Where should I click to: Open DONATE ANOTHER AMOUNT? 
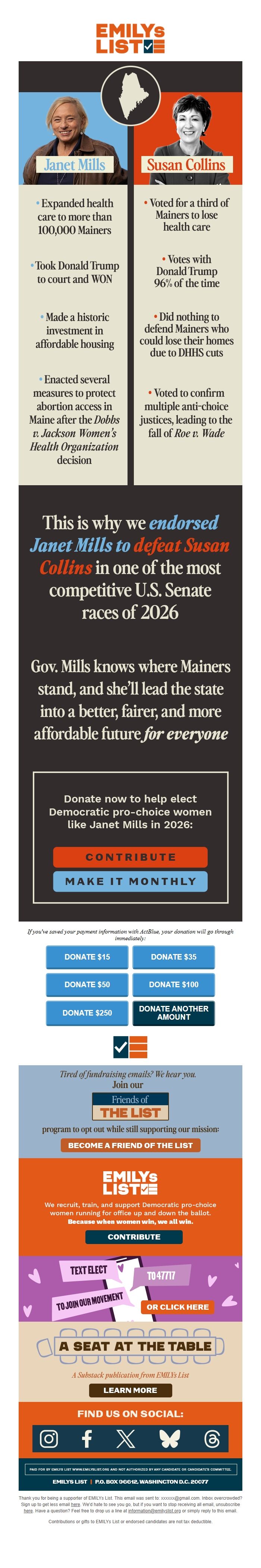pos(173,1013)
